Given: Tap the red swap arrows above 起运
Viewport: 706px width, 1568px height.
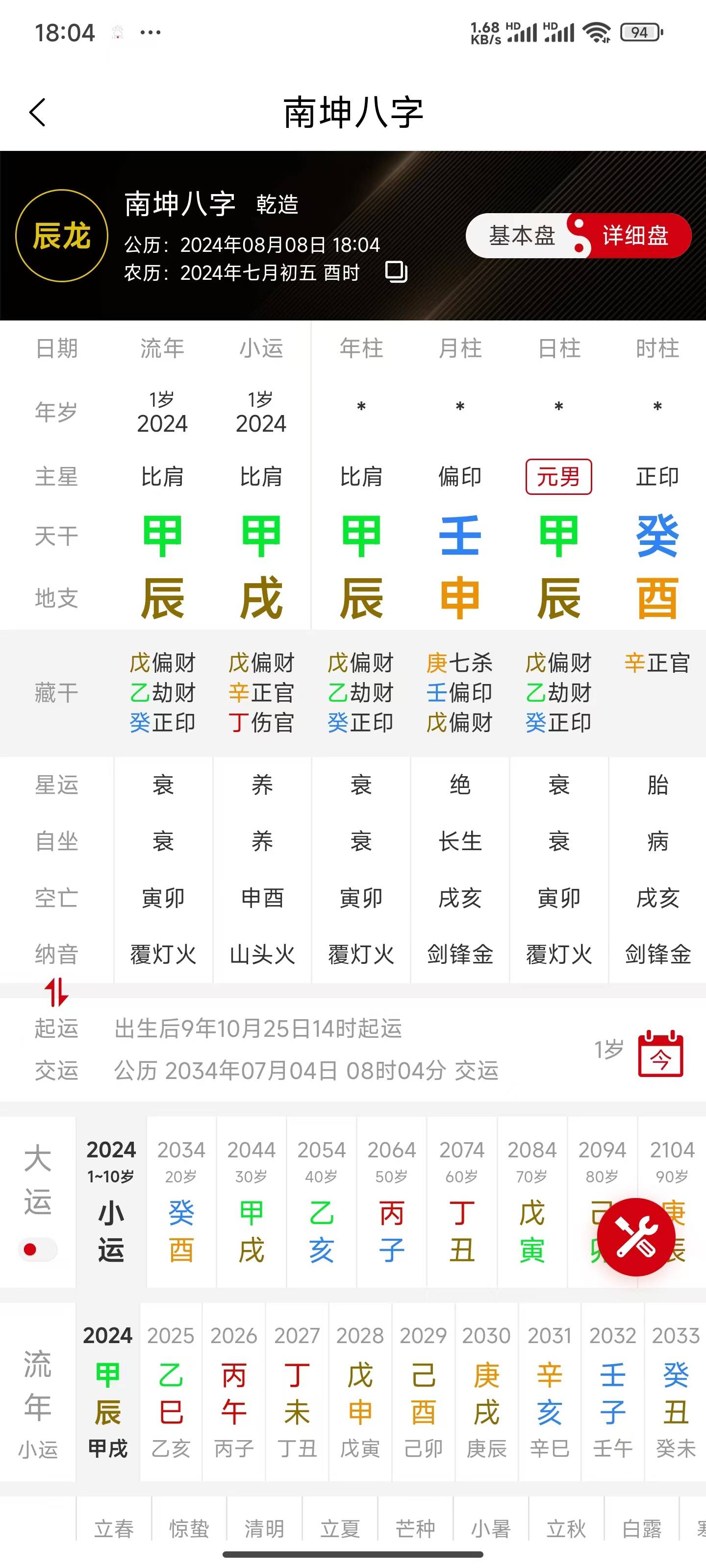Looking at the screenshot, I should pos(57,992).
